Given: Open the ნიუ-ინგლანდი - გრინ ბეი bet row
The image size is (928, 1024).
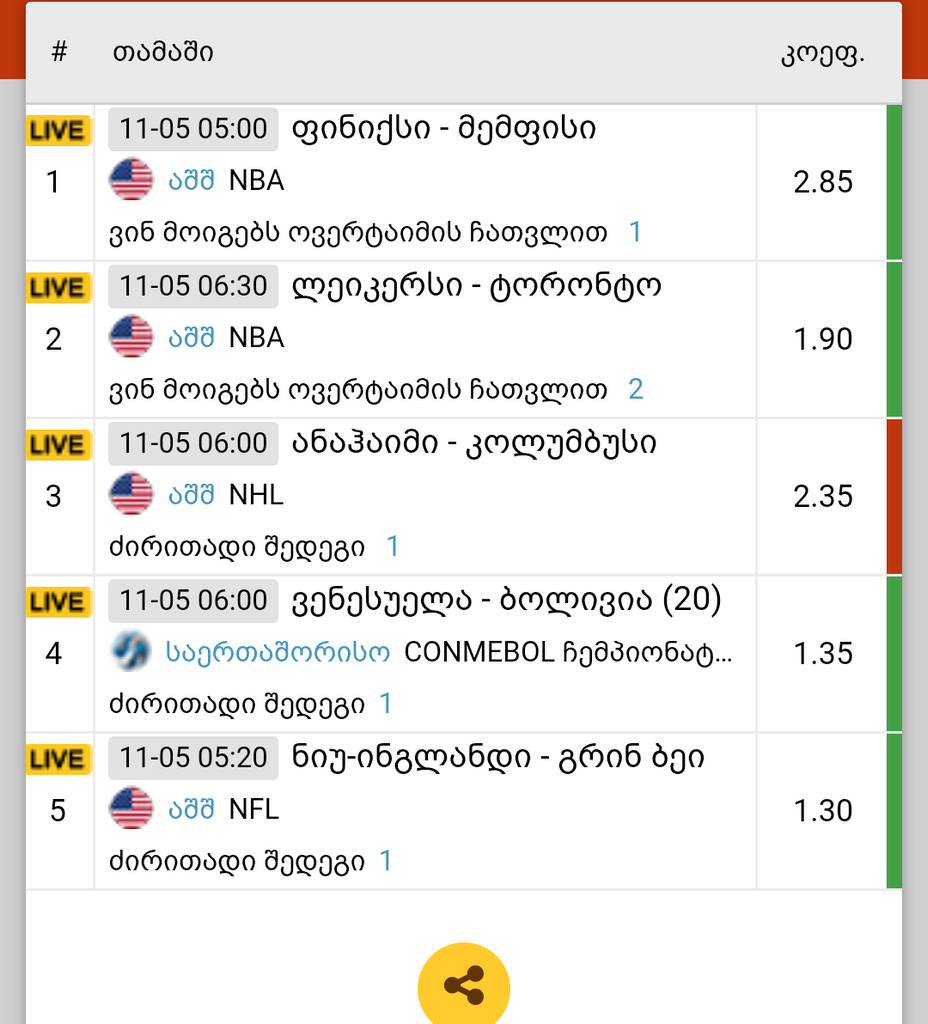Looking at the screenshot, I should tap(498, 758).
